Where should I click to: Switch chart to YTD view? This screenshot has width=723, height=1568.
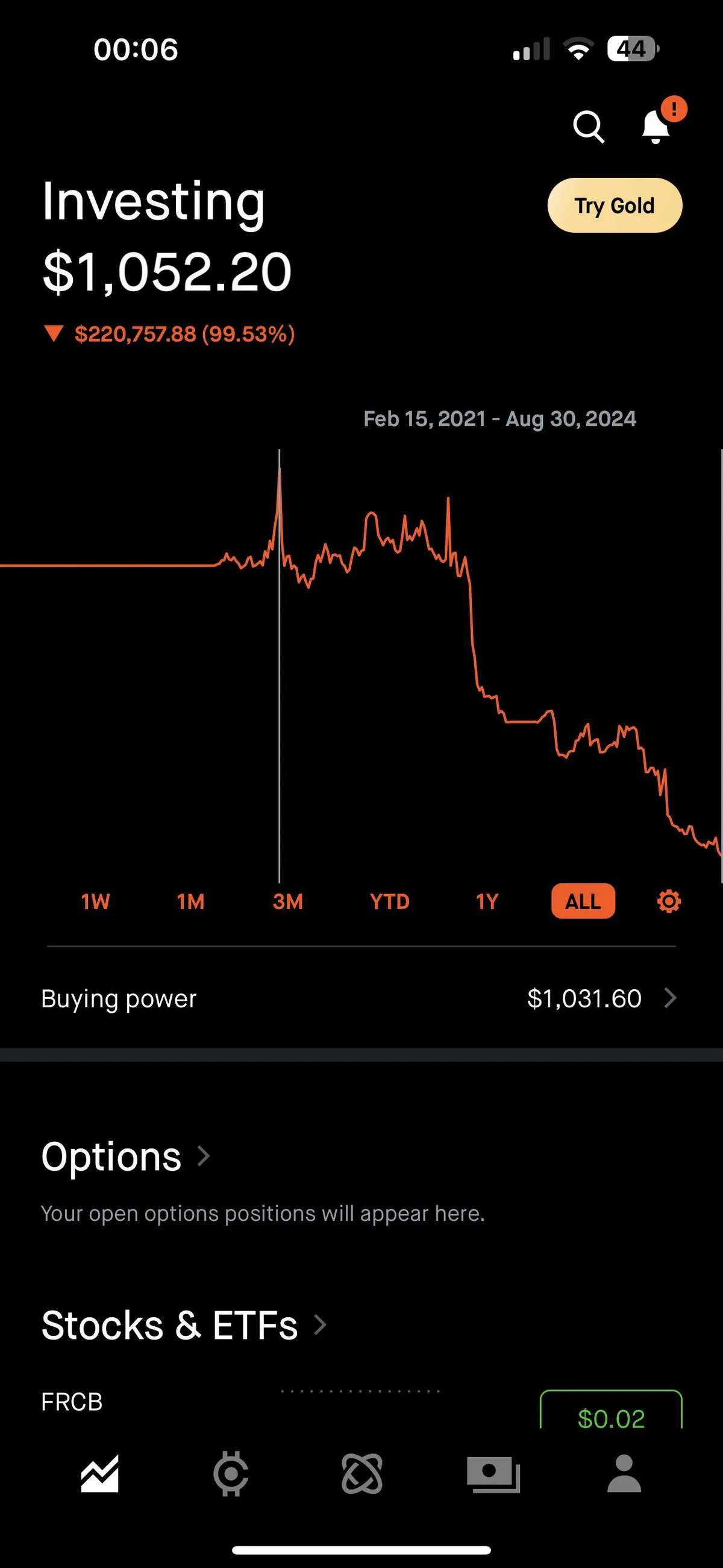389,901
